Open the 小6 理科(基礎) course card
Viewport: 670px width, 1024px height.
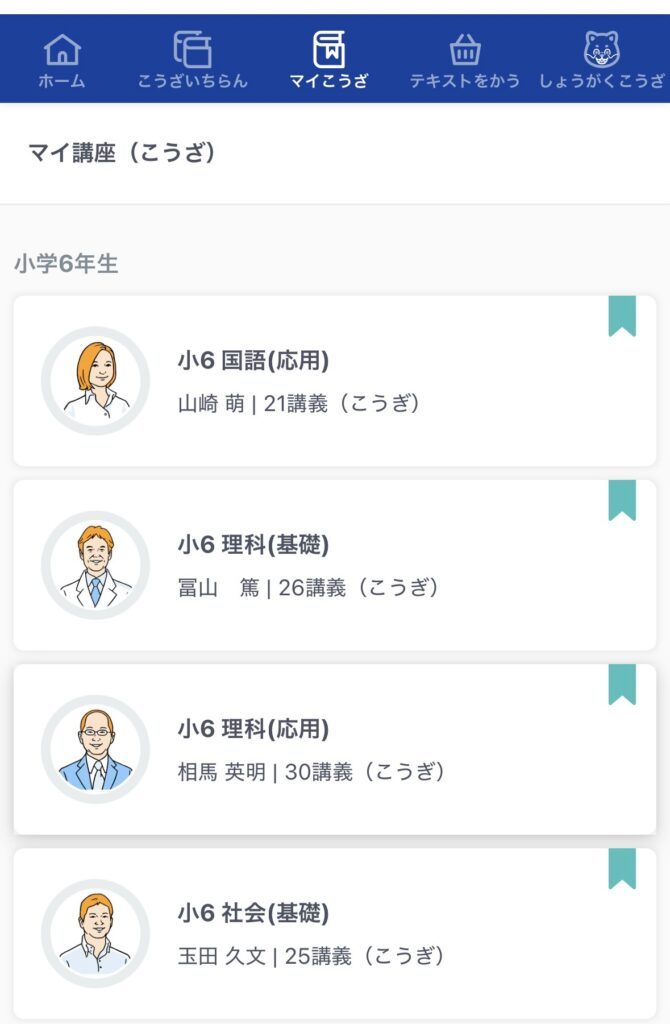334,565
